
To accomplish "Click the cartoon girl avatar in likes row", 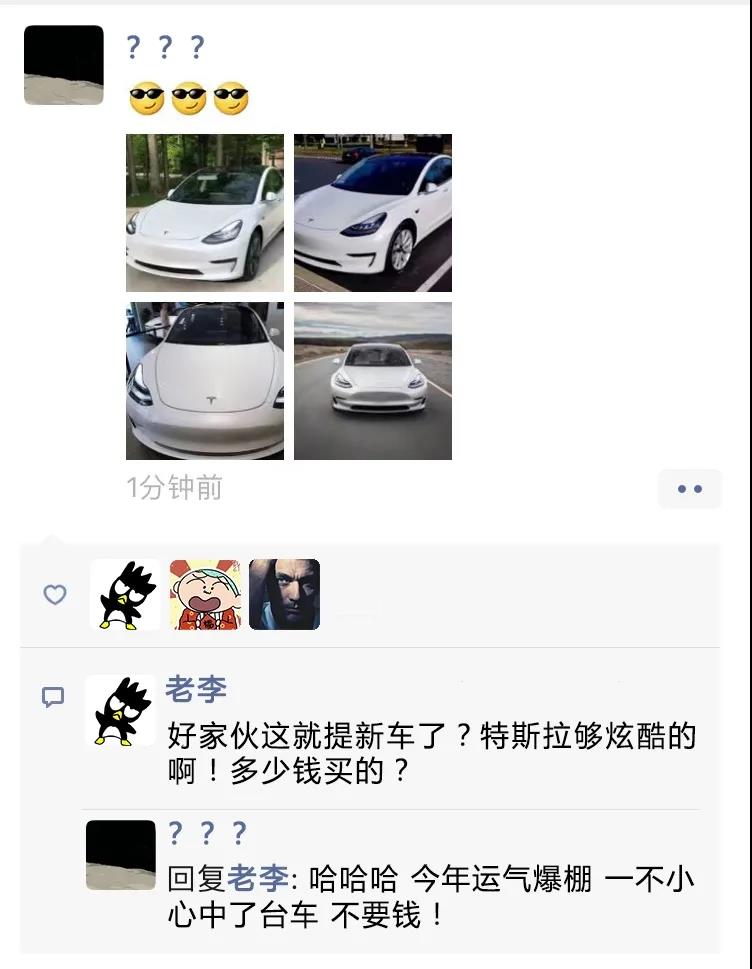I will click(204, 594).
